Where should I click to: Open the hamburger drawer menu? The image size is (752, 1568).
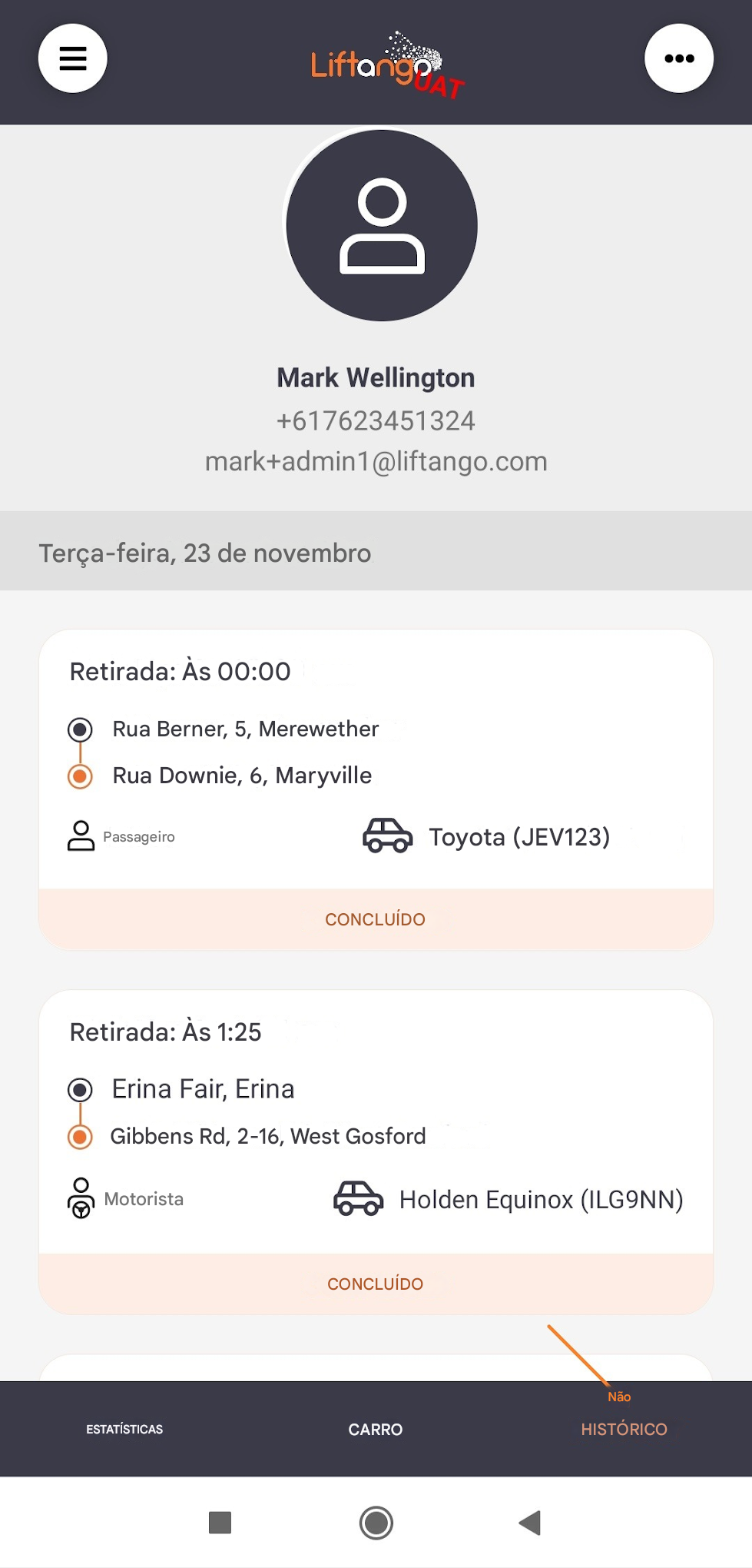(73, 58)
